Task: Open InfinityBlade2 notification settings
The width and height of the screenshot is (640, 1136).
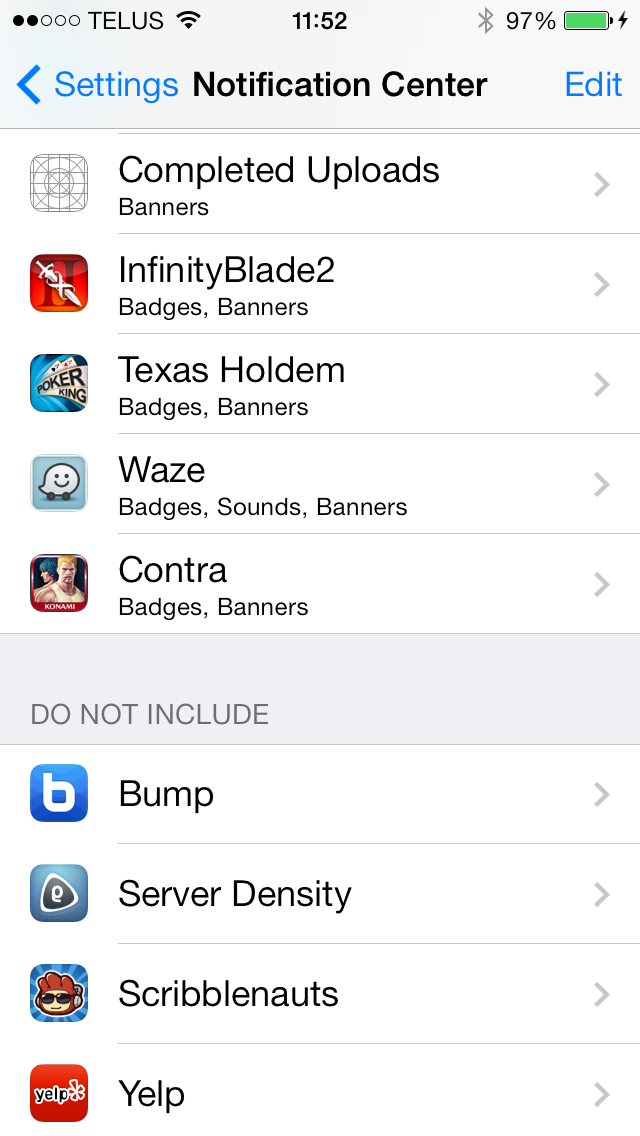Action: (320, 284)
